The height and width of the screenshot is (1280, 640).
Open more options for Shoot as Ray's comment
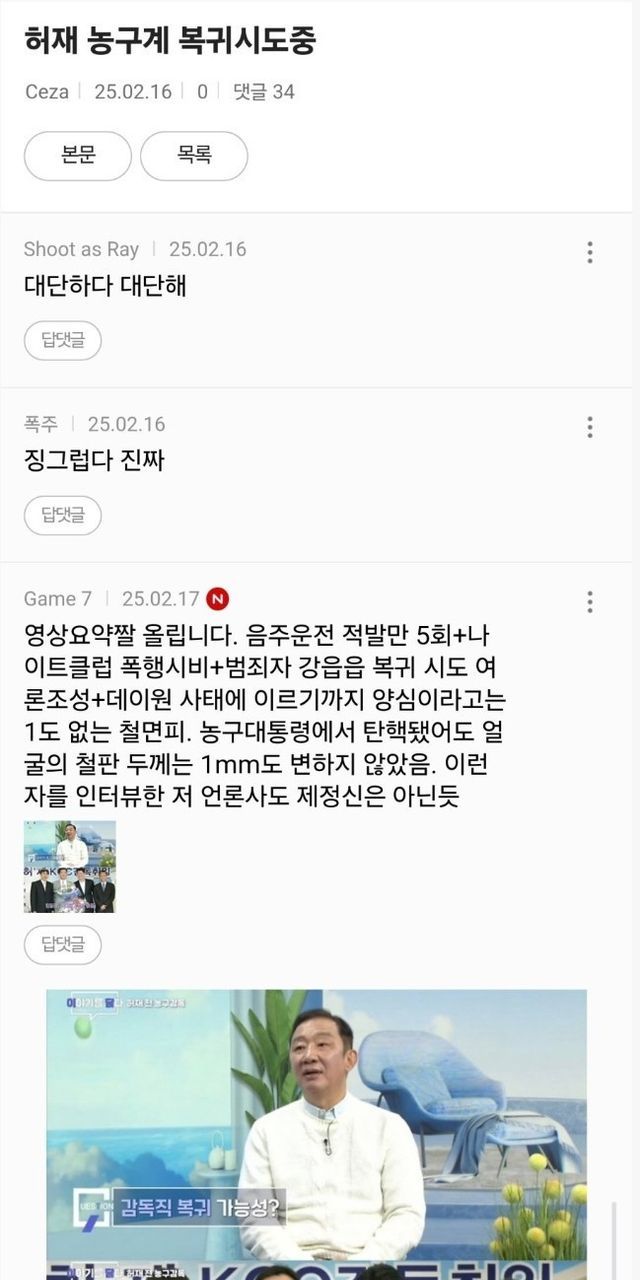click(590, 252)
